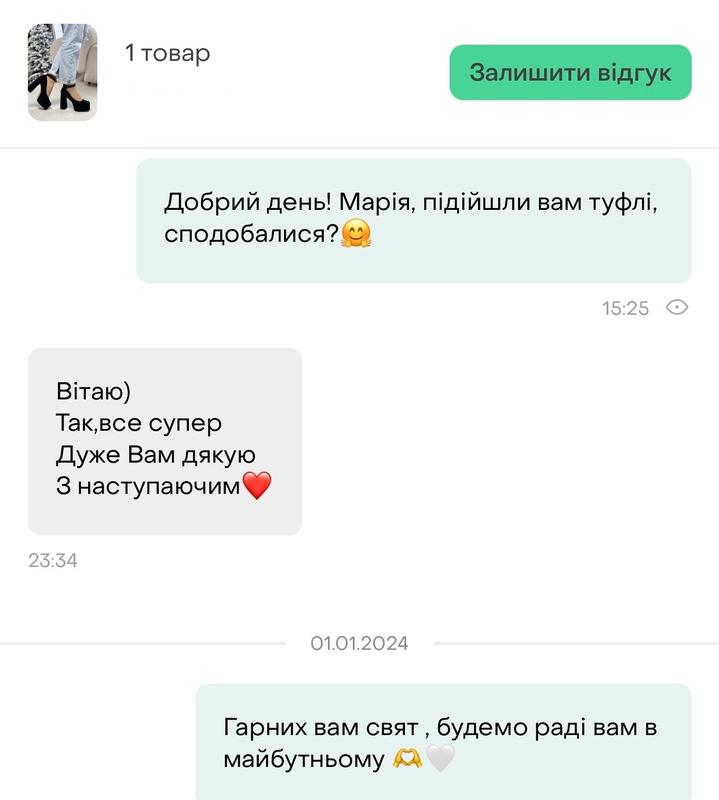Tap the Залишити відгук button
Screen dimensions: 719x800
point(570,73)
